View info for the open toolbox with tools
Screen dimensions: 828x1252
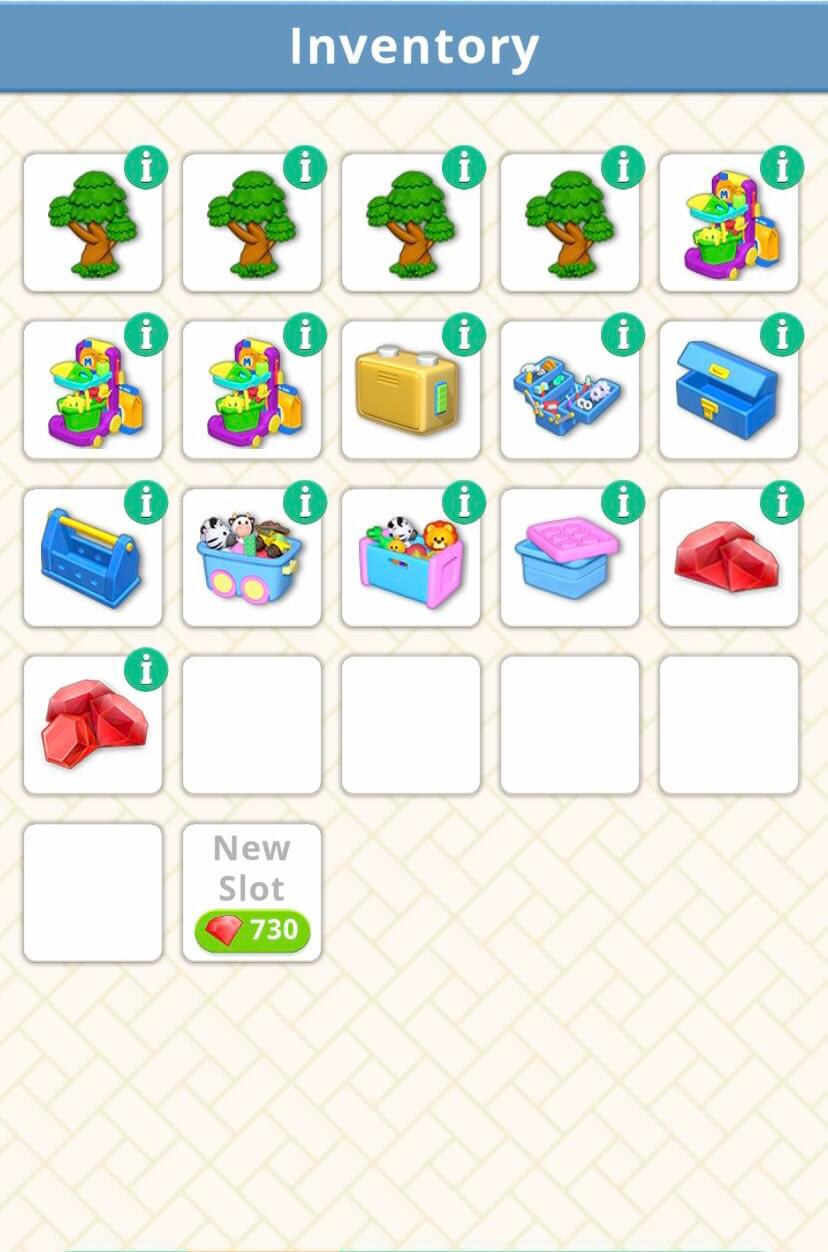[623, 335]
